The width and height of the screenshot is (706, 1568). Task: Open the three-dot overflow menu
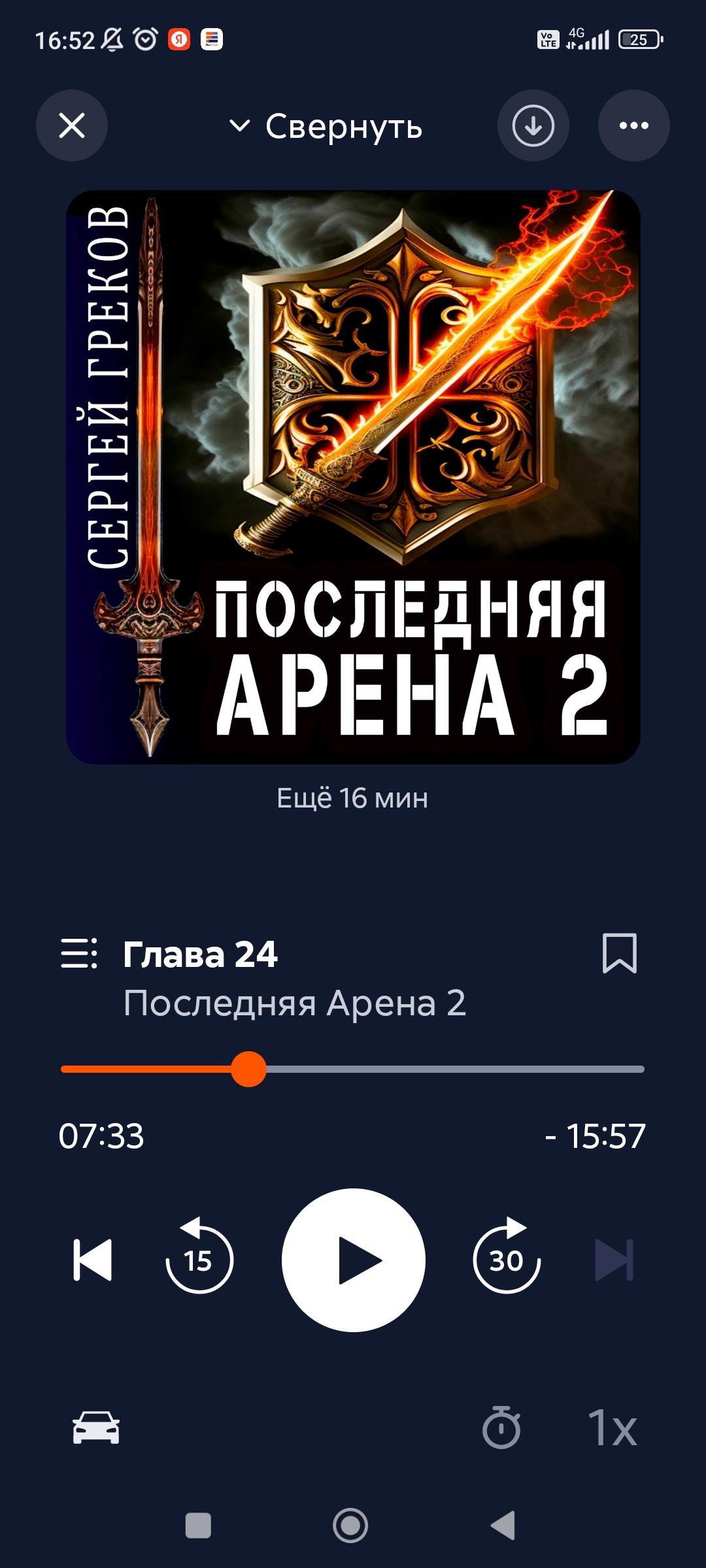pyautogui.click(x=633, y=125)
